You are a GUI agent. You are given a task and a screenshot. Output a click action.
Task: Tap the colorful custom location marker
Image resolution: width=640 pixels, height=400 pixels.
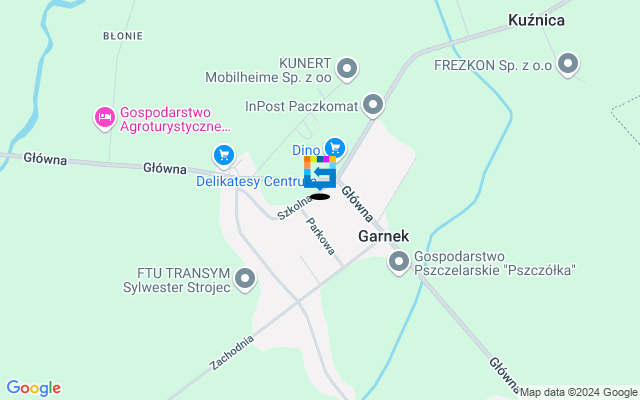tap(320, 174)
